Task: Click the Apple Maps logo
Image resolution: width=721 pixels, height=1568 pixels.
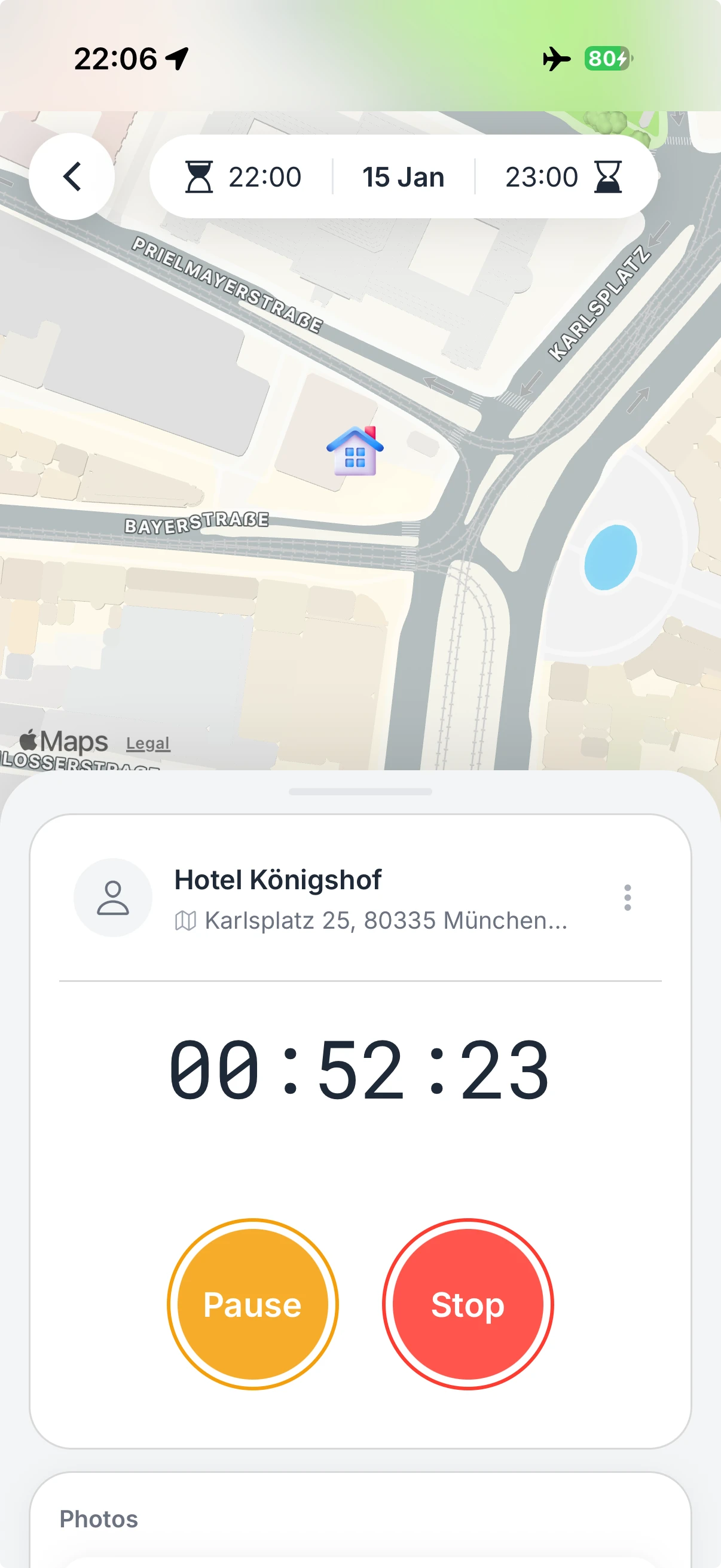Action: point(63,741)
